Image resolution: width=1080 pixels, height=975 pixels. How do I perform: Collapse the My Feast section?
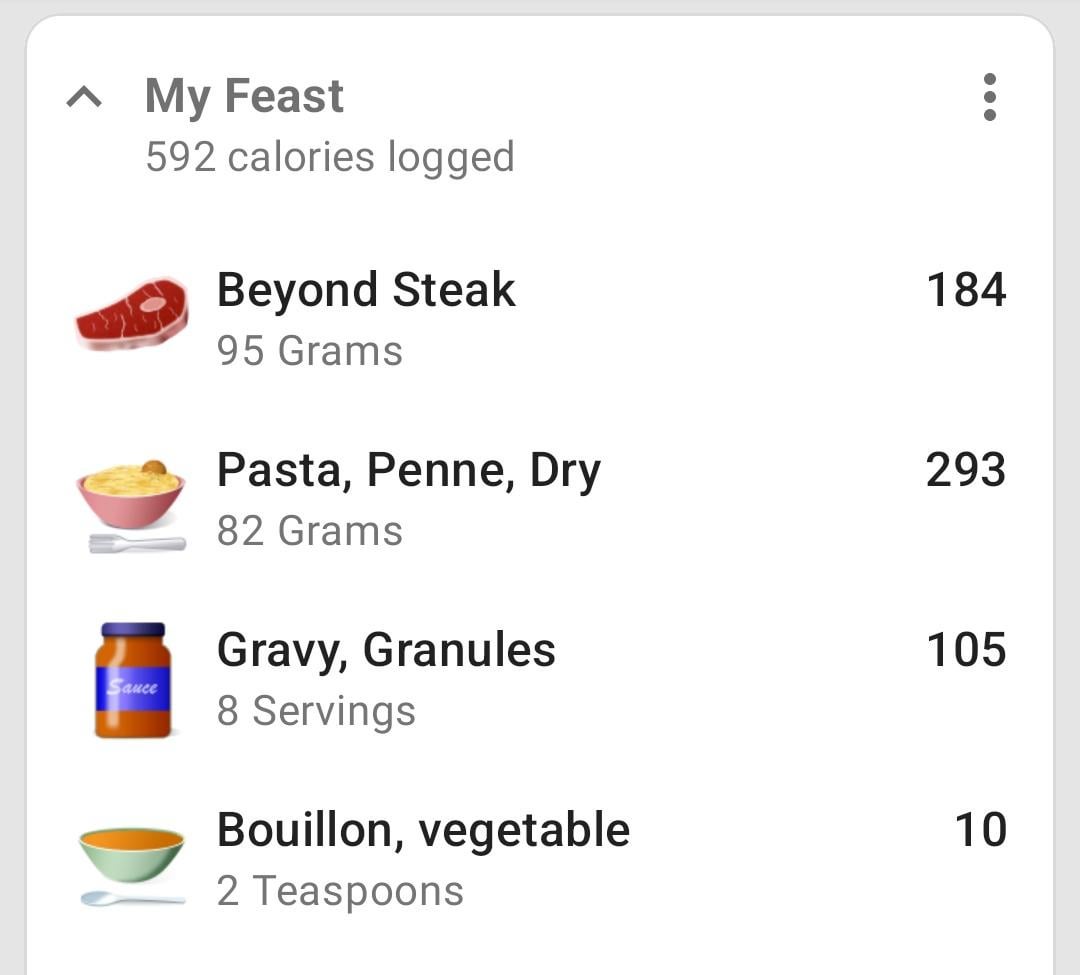pos(84,97)
